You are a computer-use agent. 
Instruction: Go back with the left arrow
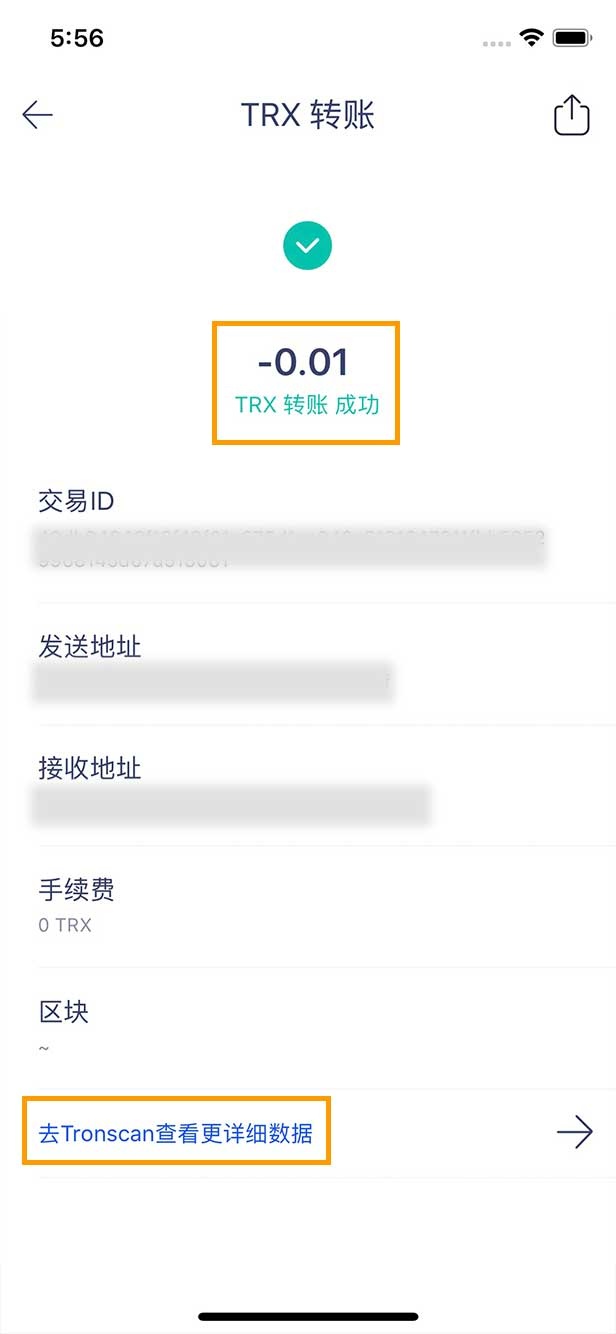pos(38,115)
